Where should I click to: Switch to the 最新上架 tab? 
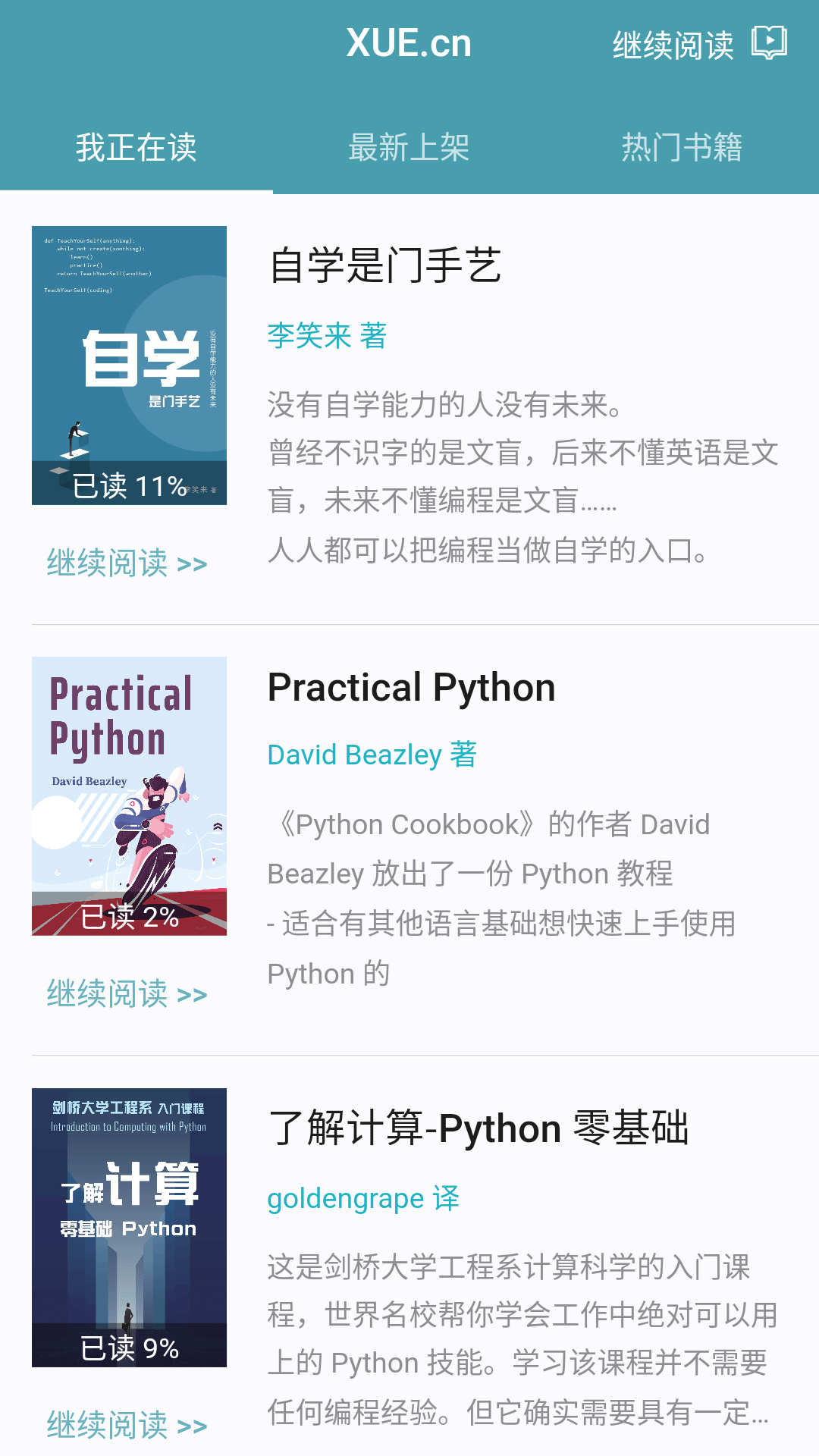(409, 149)
